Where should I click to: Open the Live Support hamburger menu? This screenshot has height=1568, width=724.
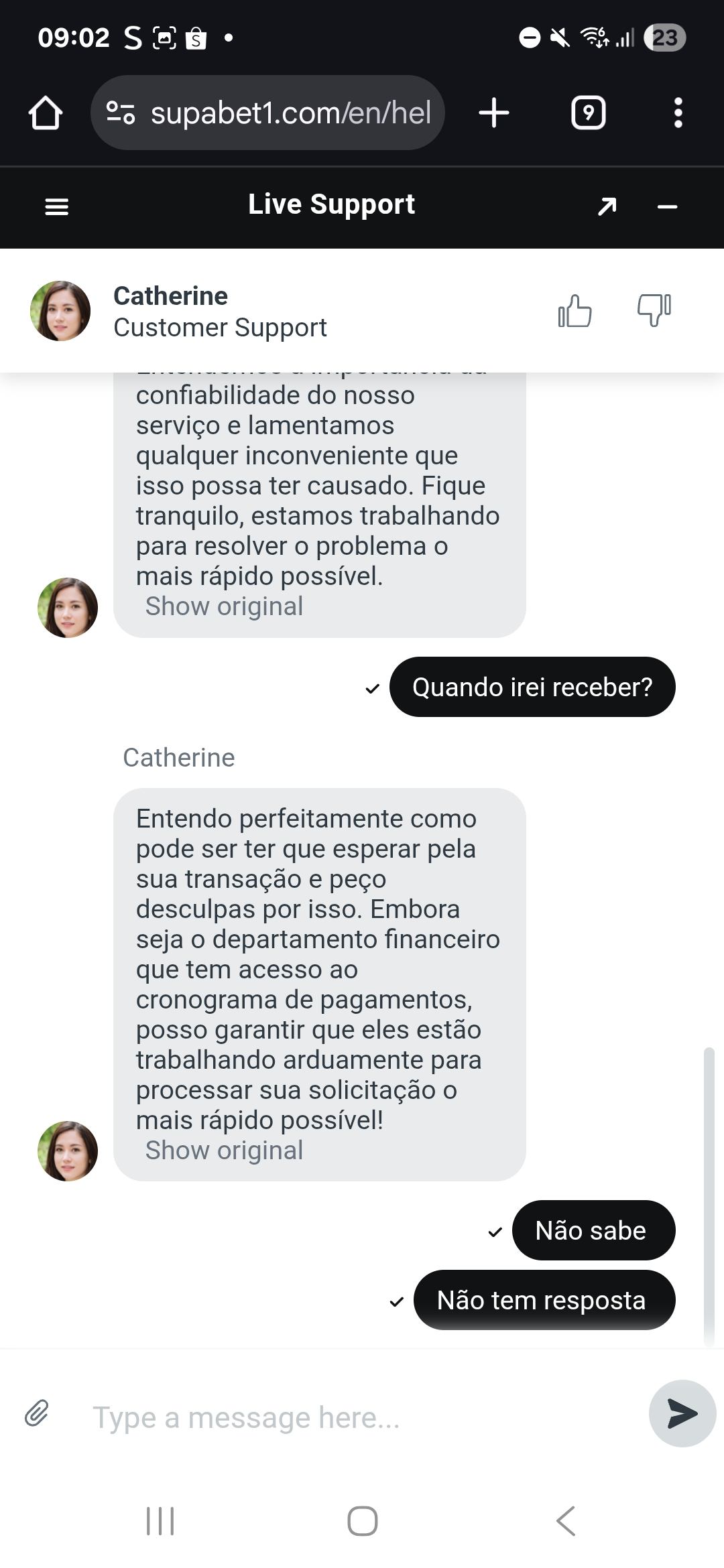(x=56, y=207)
